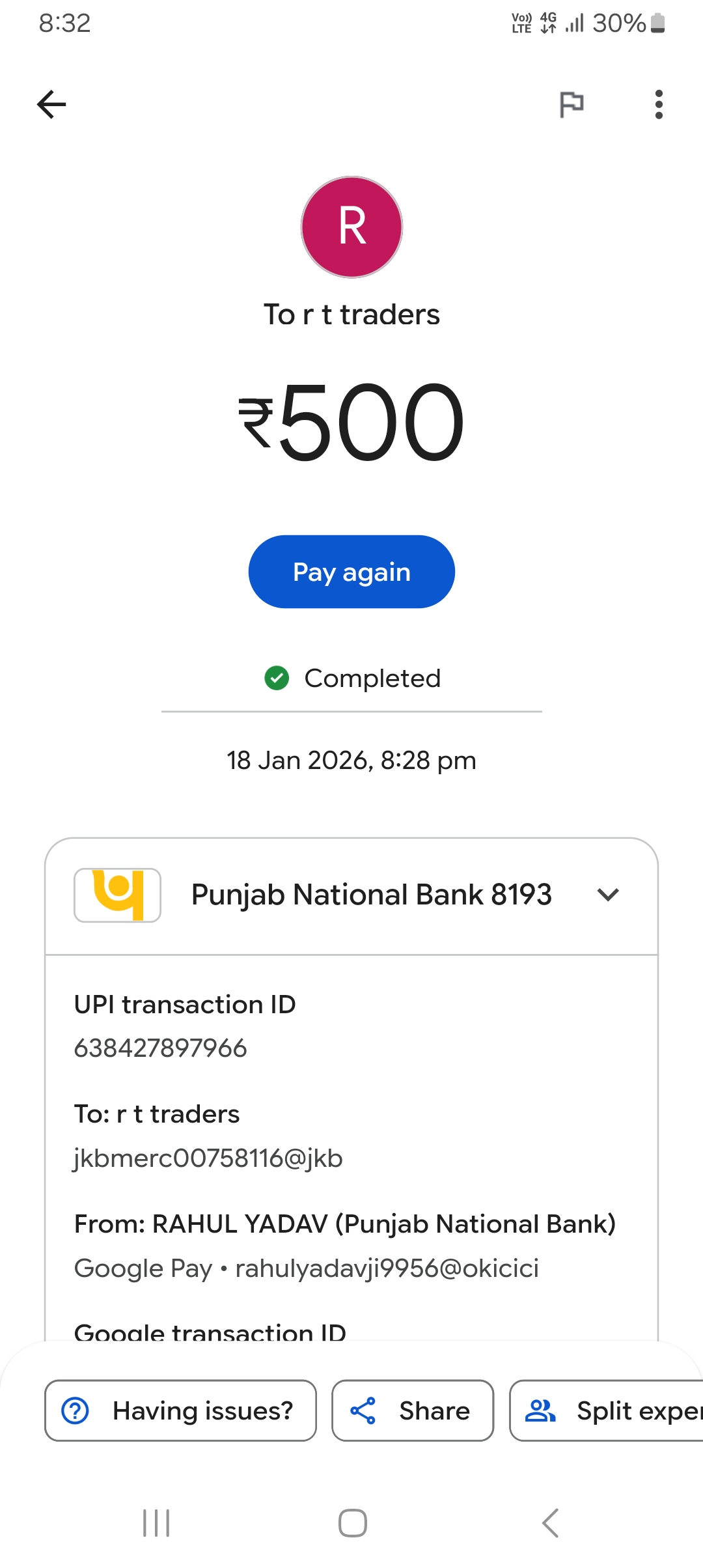Open Having issues? help
The image size is (703, 1568).
(x=180, y=1410)
